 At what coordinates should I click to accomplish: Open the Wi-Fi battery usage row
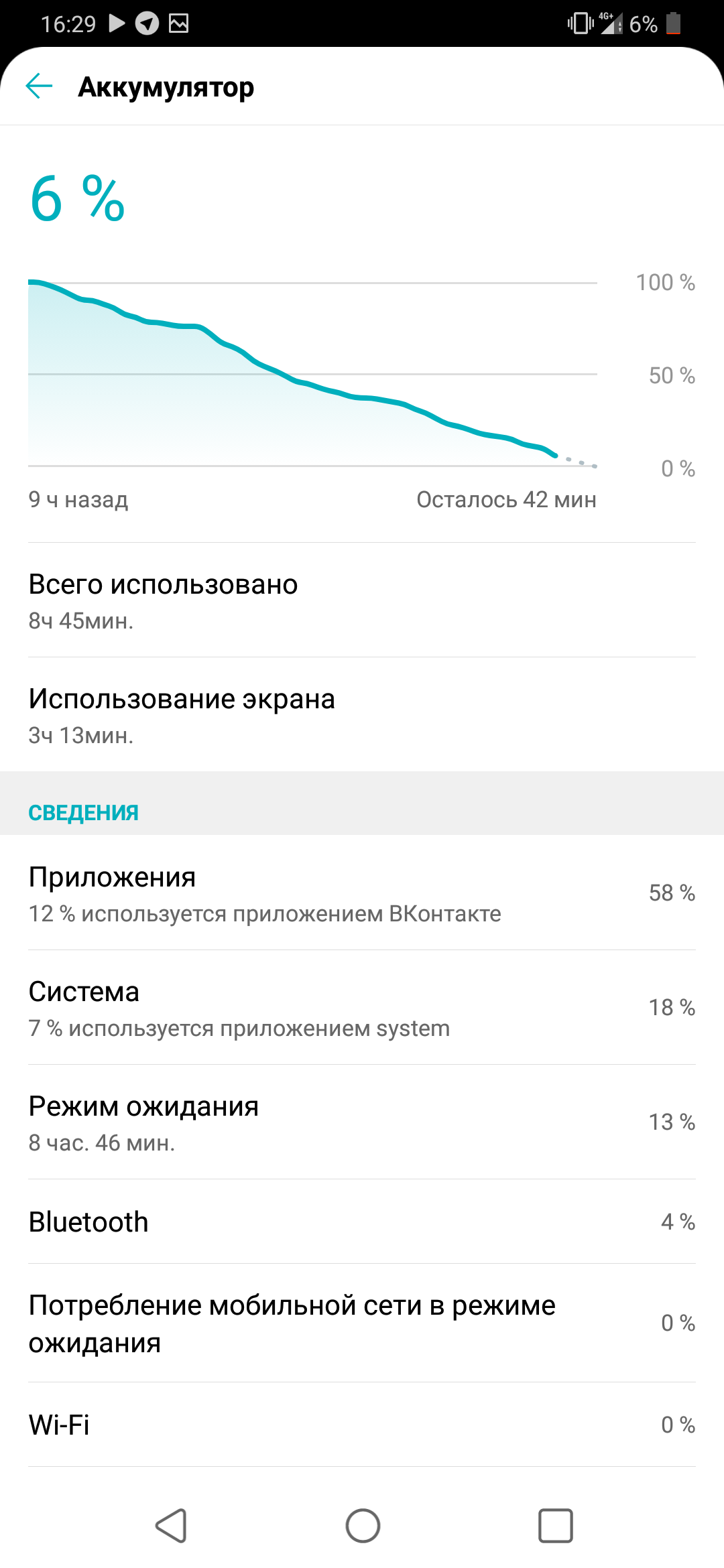click(362, 1425)
